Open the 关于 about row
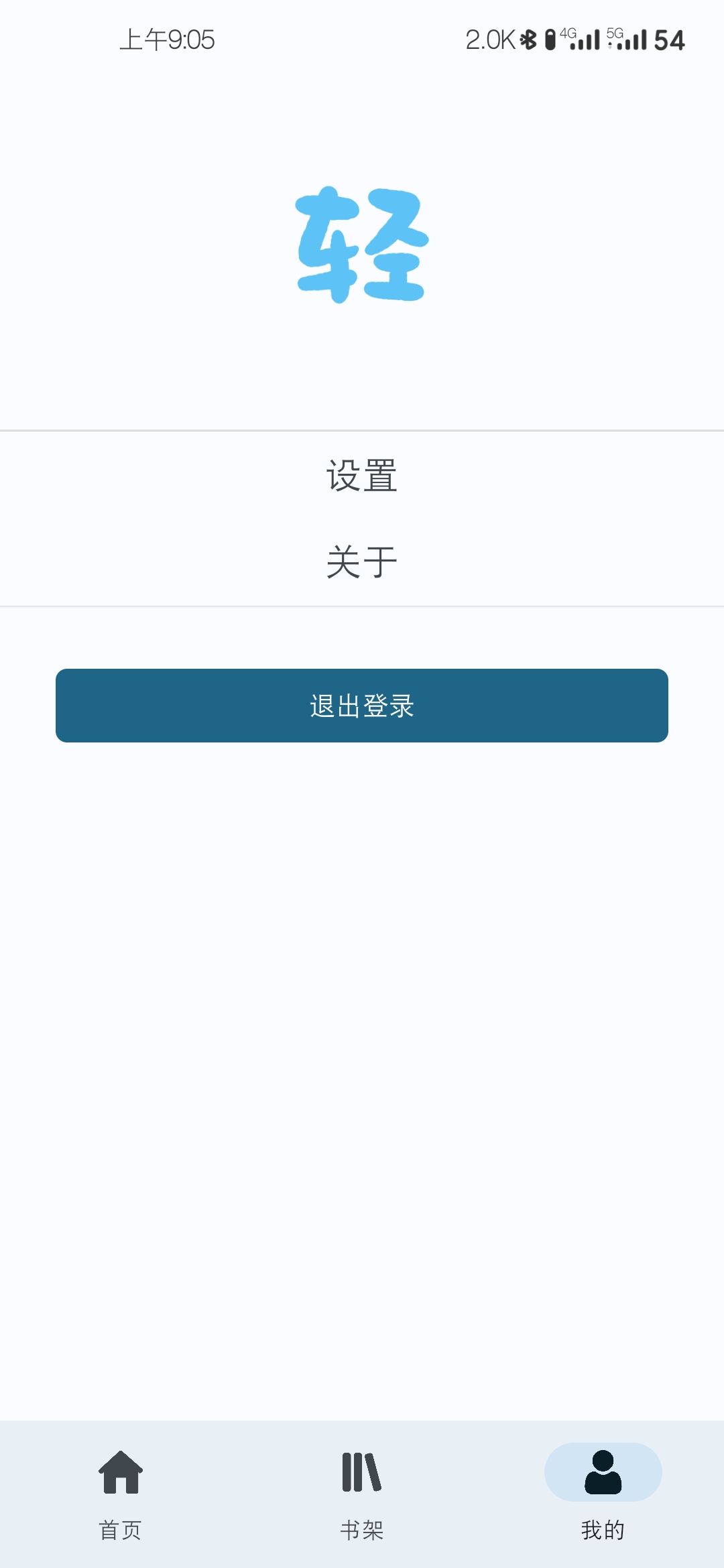 pyautogui.click(x=362, y=562)
